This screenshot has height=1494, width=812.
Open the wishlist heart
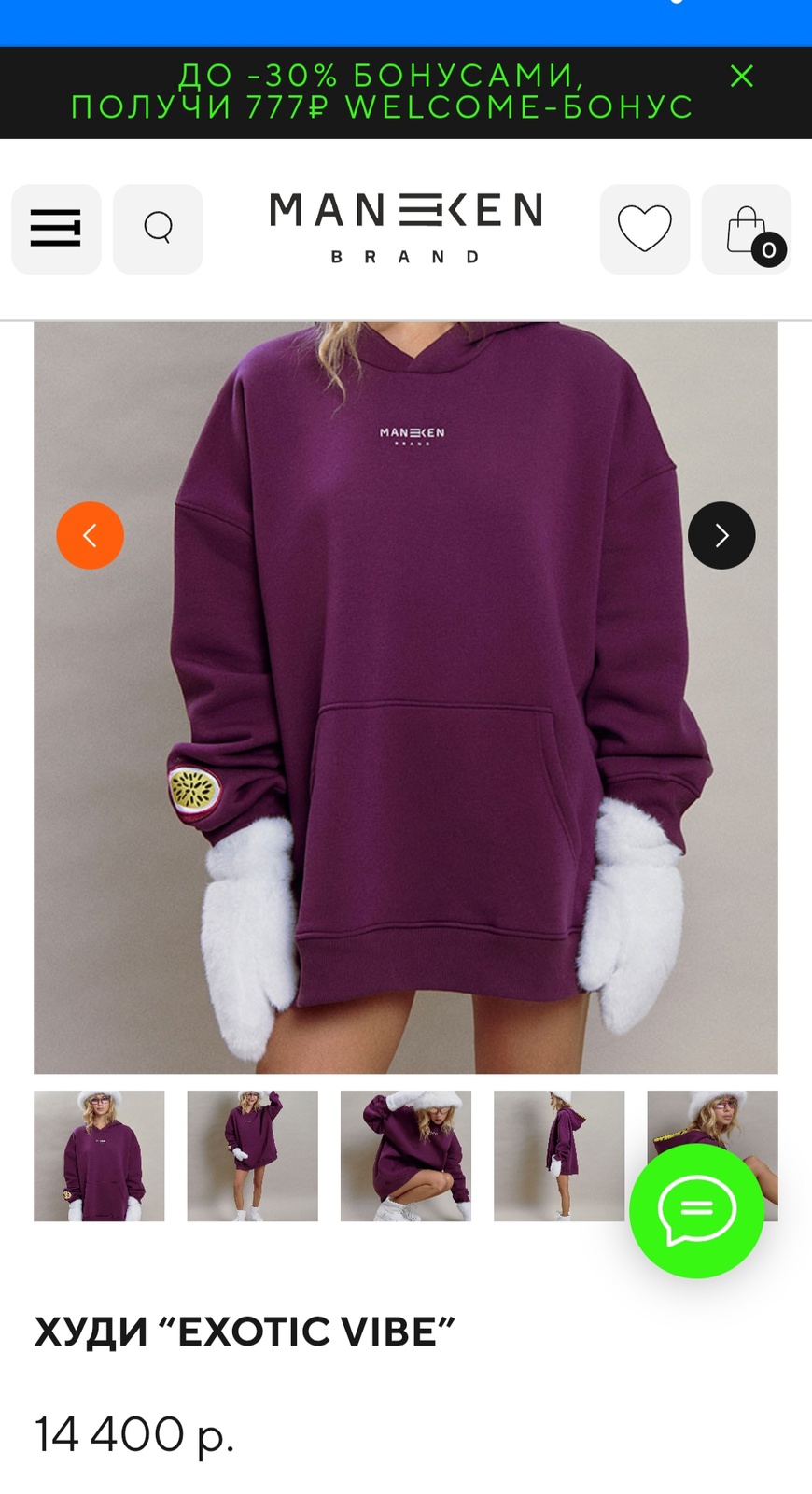pyautogui.click(x=645, y=229)
